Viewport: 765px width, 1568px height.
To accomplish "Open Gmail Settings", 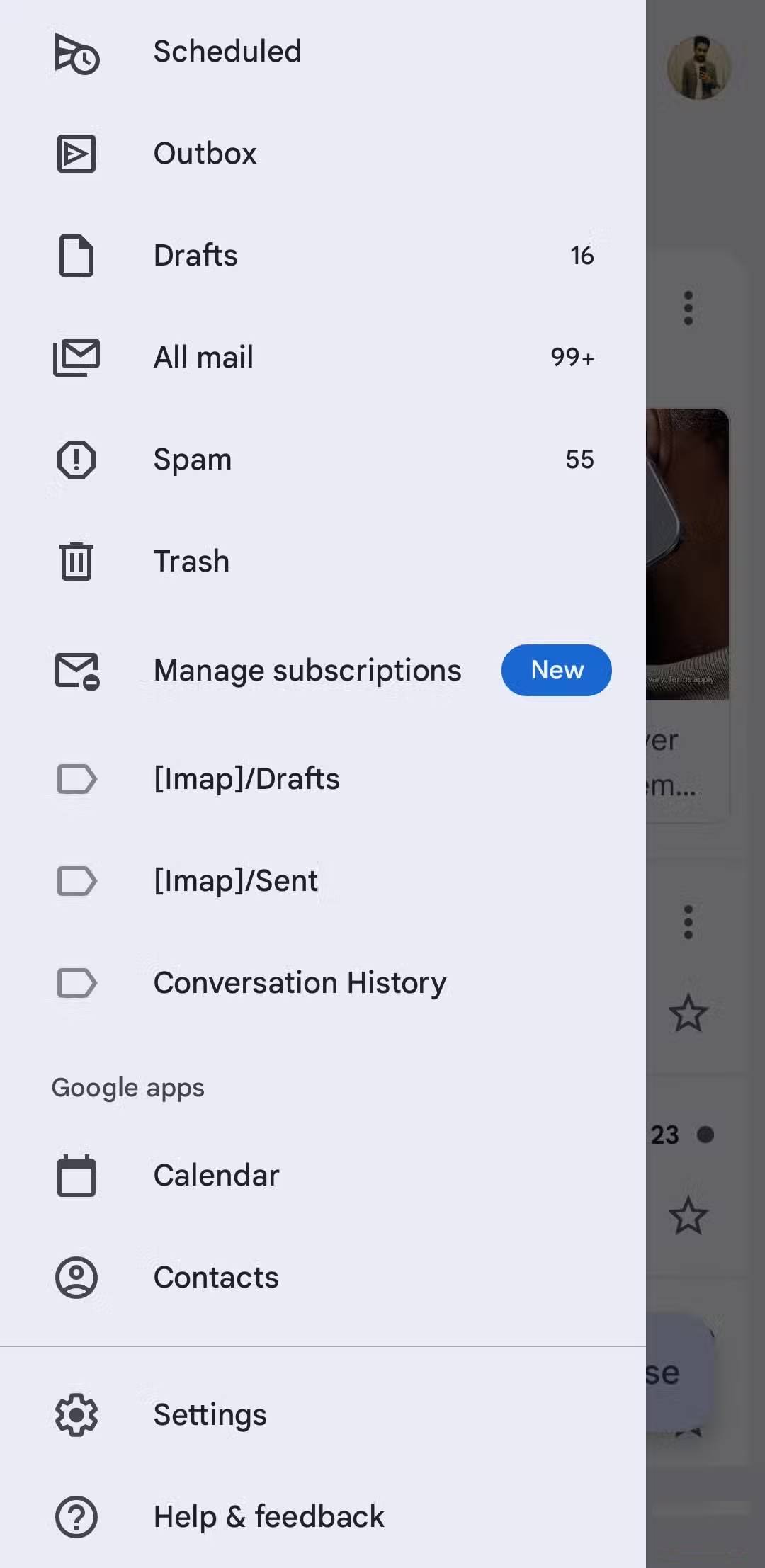I will pyautogui.click(x=210, y=1415).
